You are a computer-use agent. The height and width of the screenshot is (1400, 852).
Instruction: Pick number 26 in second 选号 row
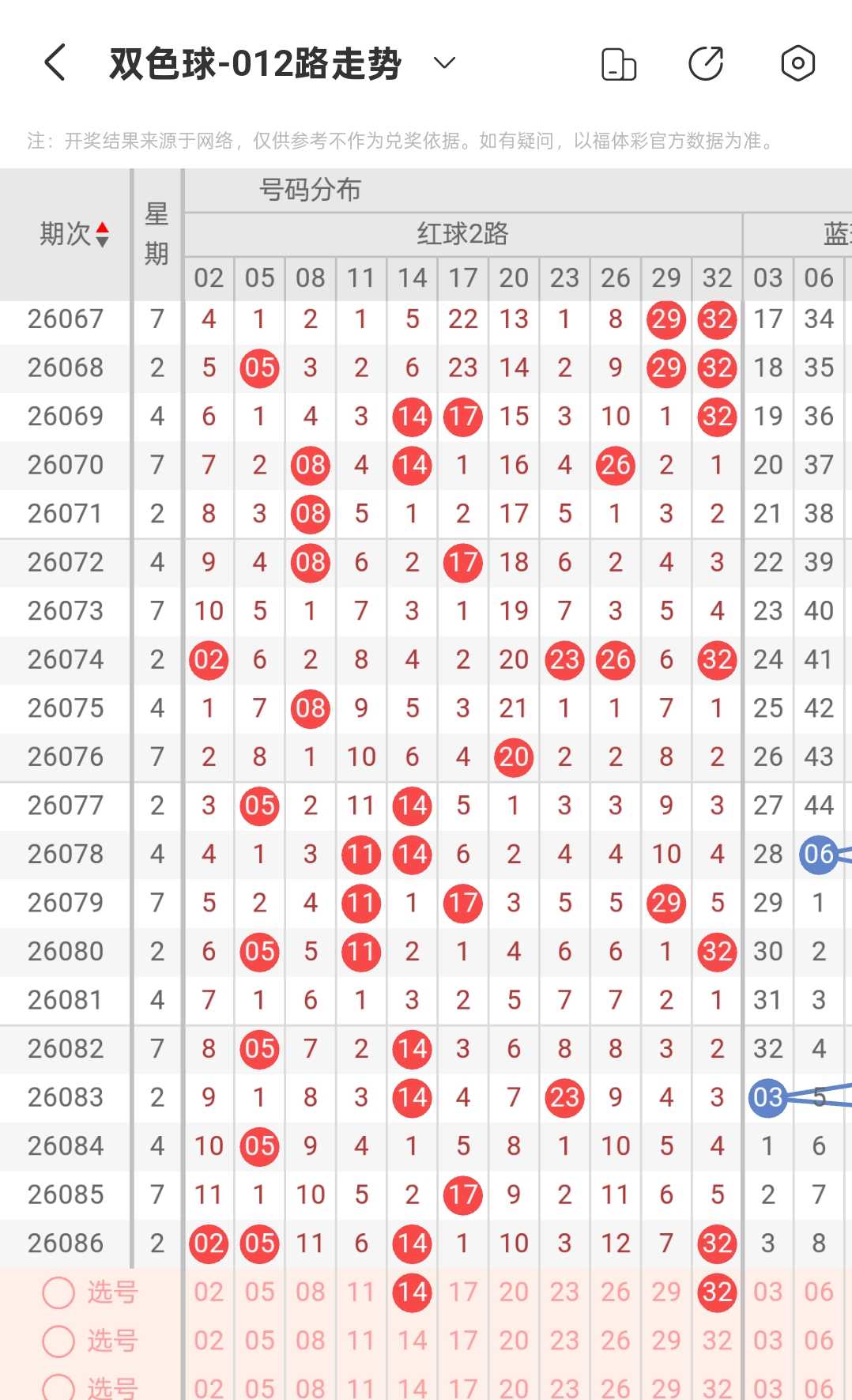[x=615, y=1342]
